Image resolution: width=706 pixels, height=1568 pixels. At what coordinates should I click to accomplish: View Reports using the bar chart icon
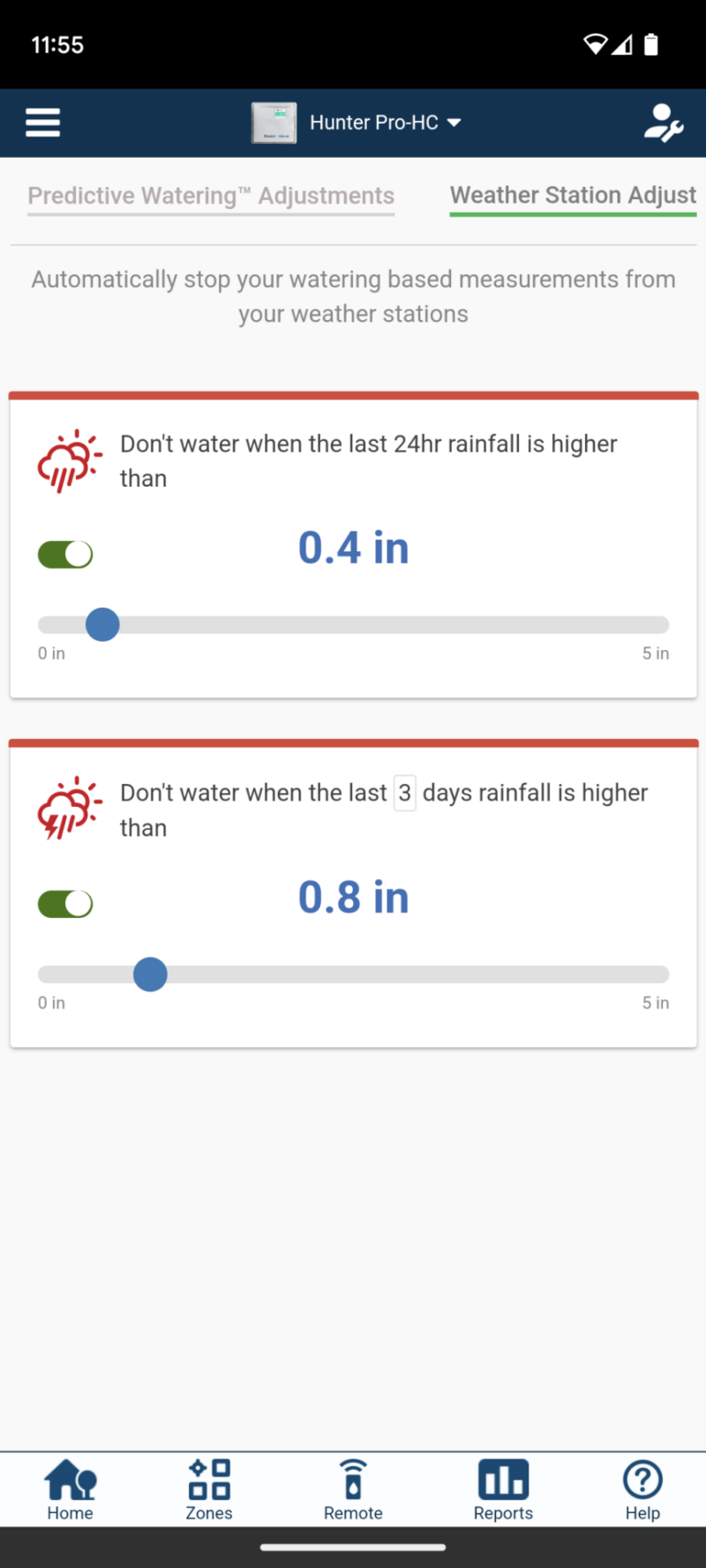[x=503, y=1489]
